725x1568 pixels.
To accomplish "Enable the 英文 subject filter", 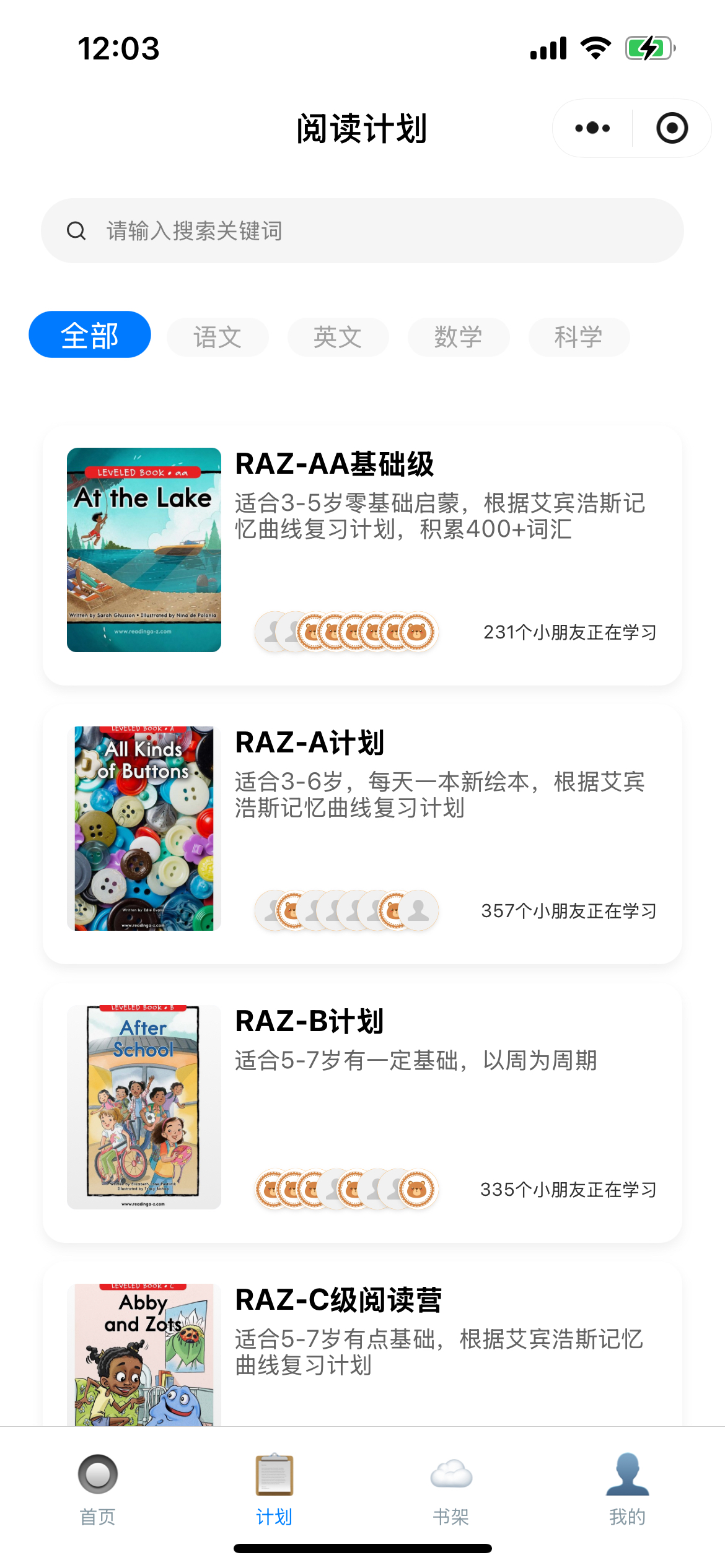I will coord(338,336).
